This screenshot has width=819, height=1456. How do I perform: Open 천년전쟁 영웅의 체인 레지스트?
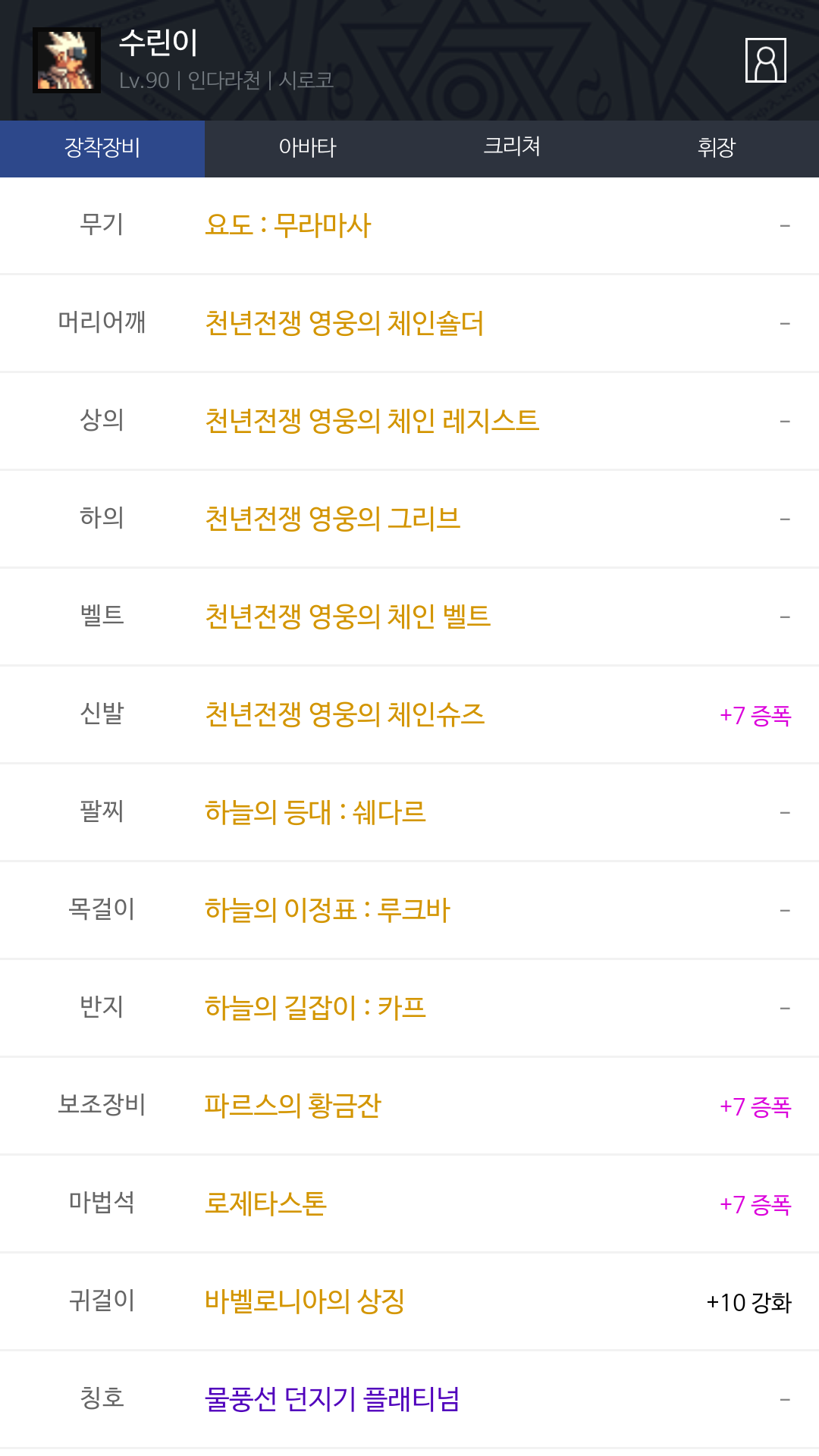click(372, 421)
